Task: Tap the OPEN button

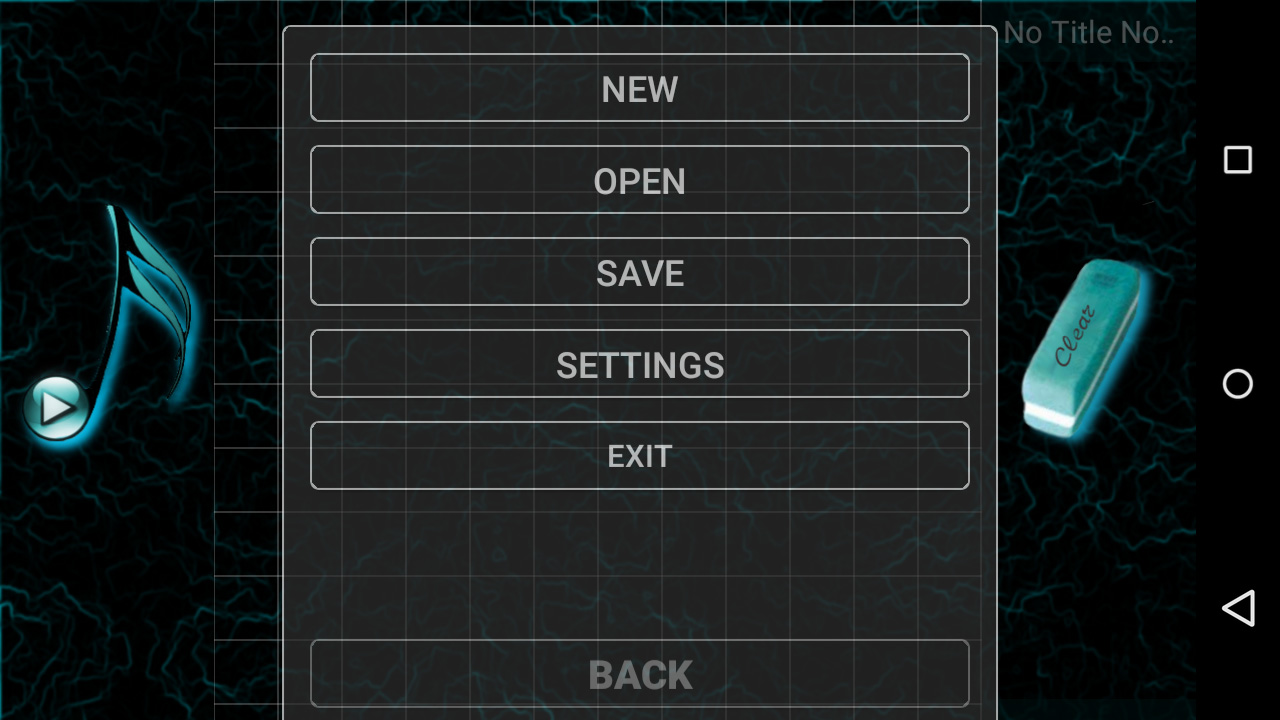Action: [x=640, y=180]
